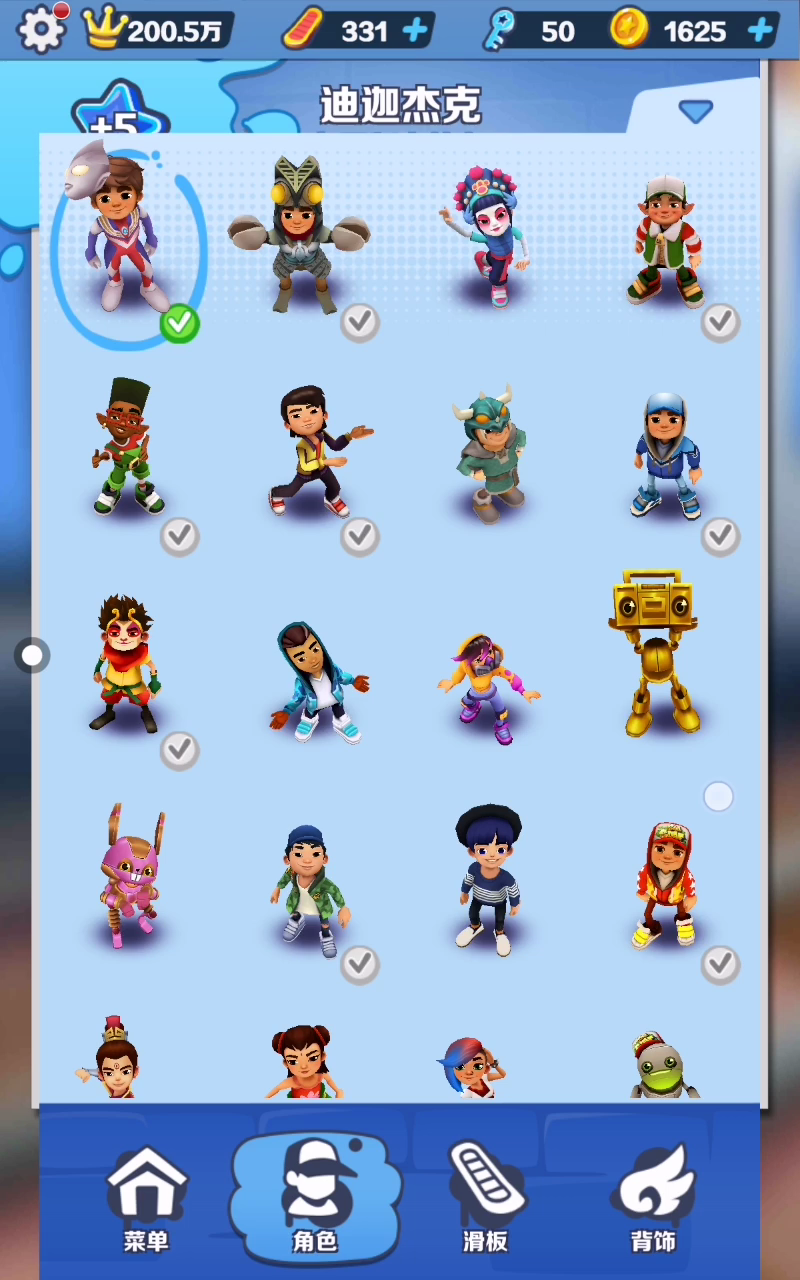The width and height of the screenshot is (800, 1280).
Task: Select the golden boombox robot character
Action: coord(655,653)
